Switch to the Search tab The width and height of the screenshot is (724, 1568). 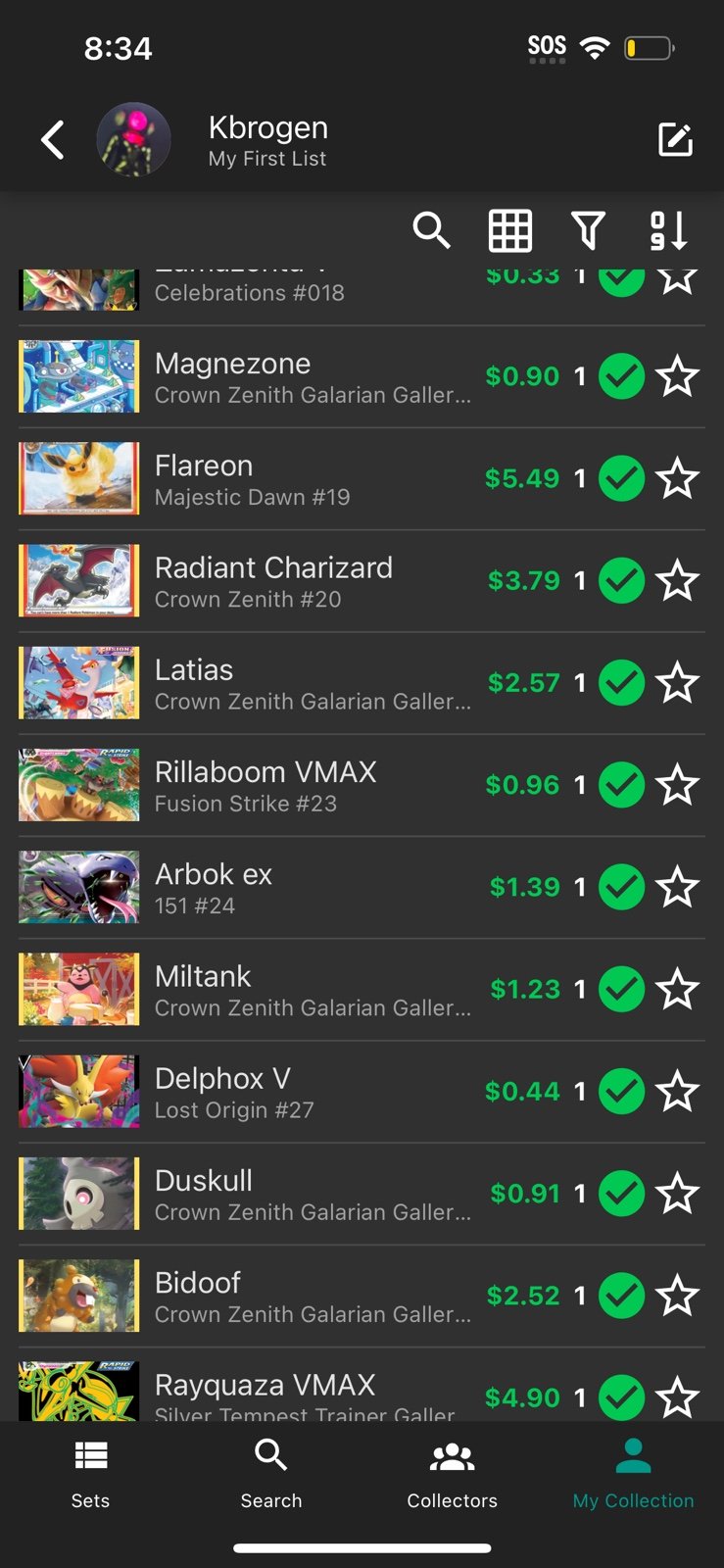[x=271, y=1474]
